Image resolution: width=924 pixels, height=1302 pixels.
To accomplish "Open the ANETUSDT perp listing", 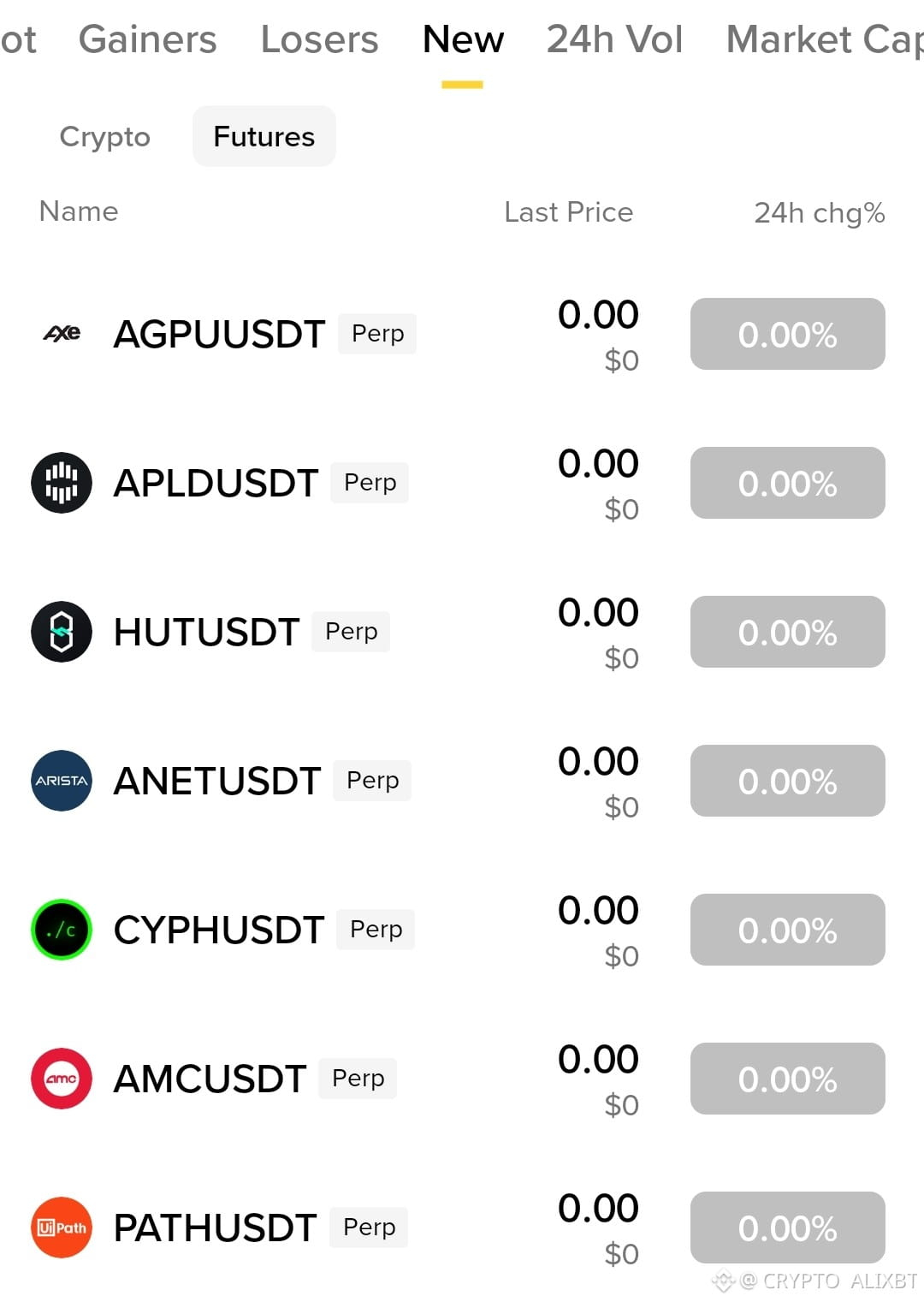I will [x=462, y=781].
